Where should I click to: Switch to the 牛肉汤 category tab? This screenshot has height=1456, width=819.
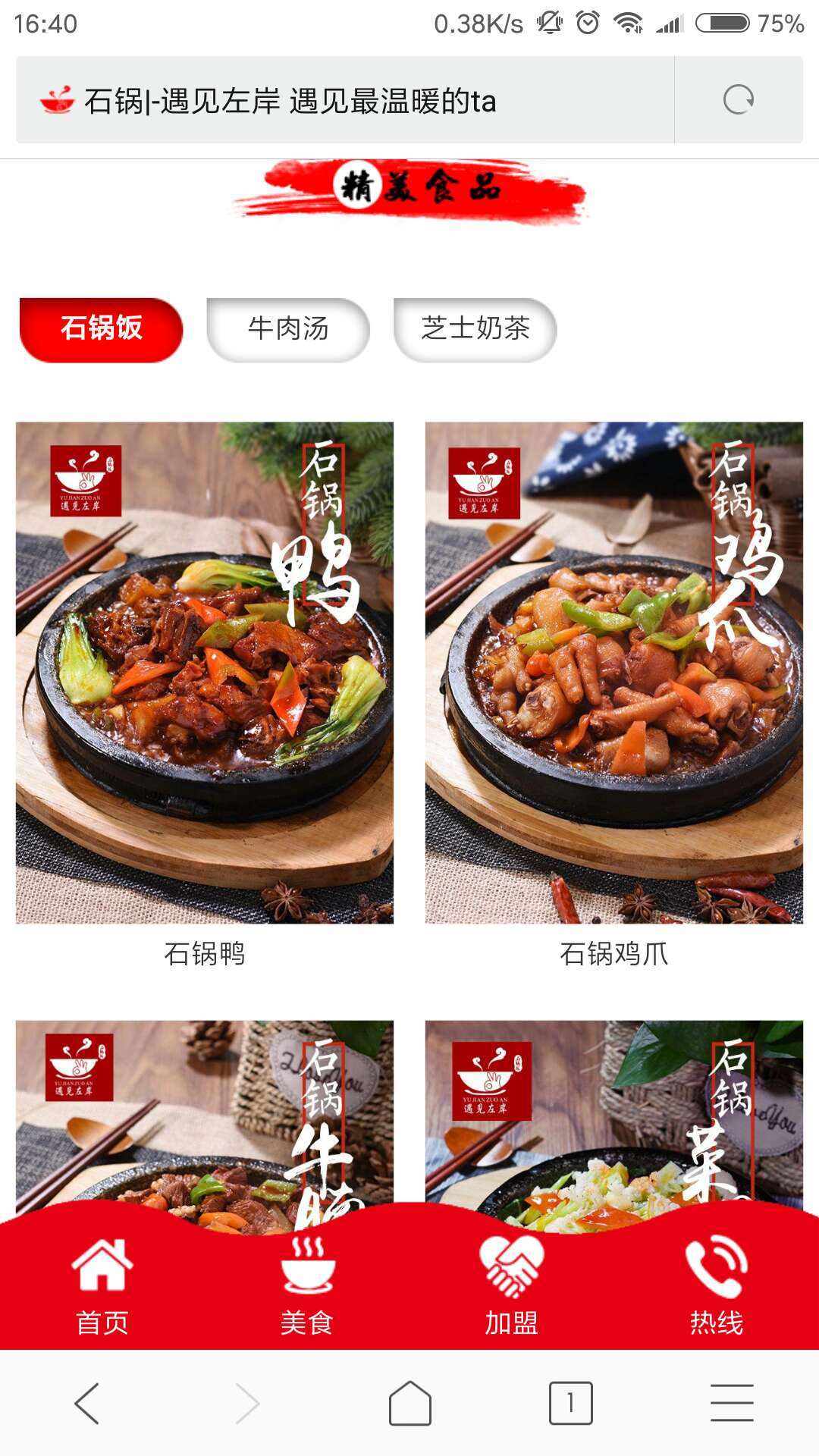pyautogui.click(x=287, y=328)
